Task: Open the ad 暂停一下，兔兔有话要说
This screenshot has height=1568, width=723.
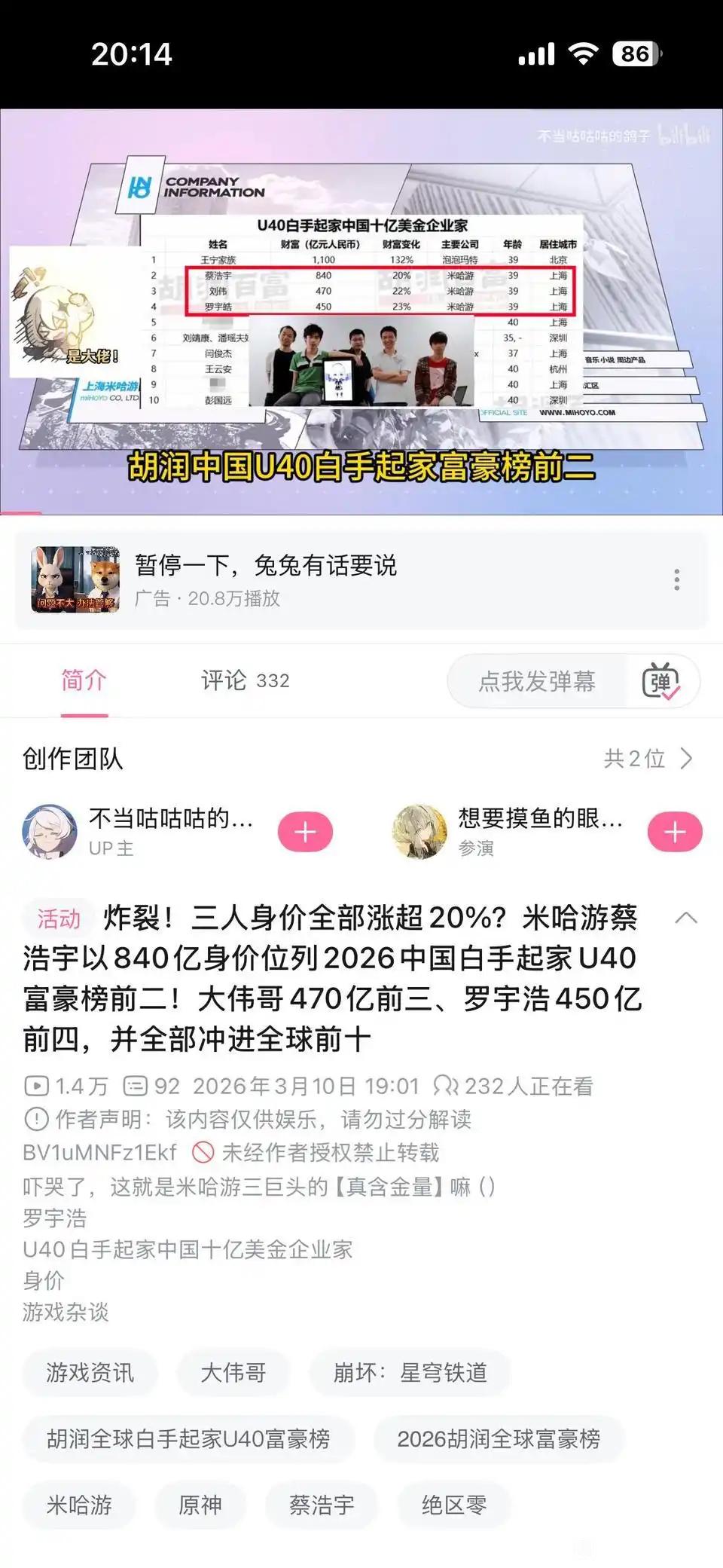Action: 265,579
